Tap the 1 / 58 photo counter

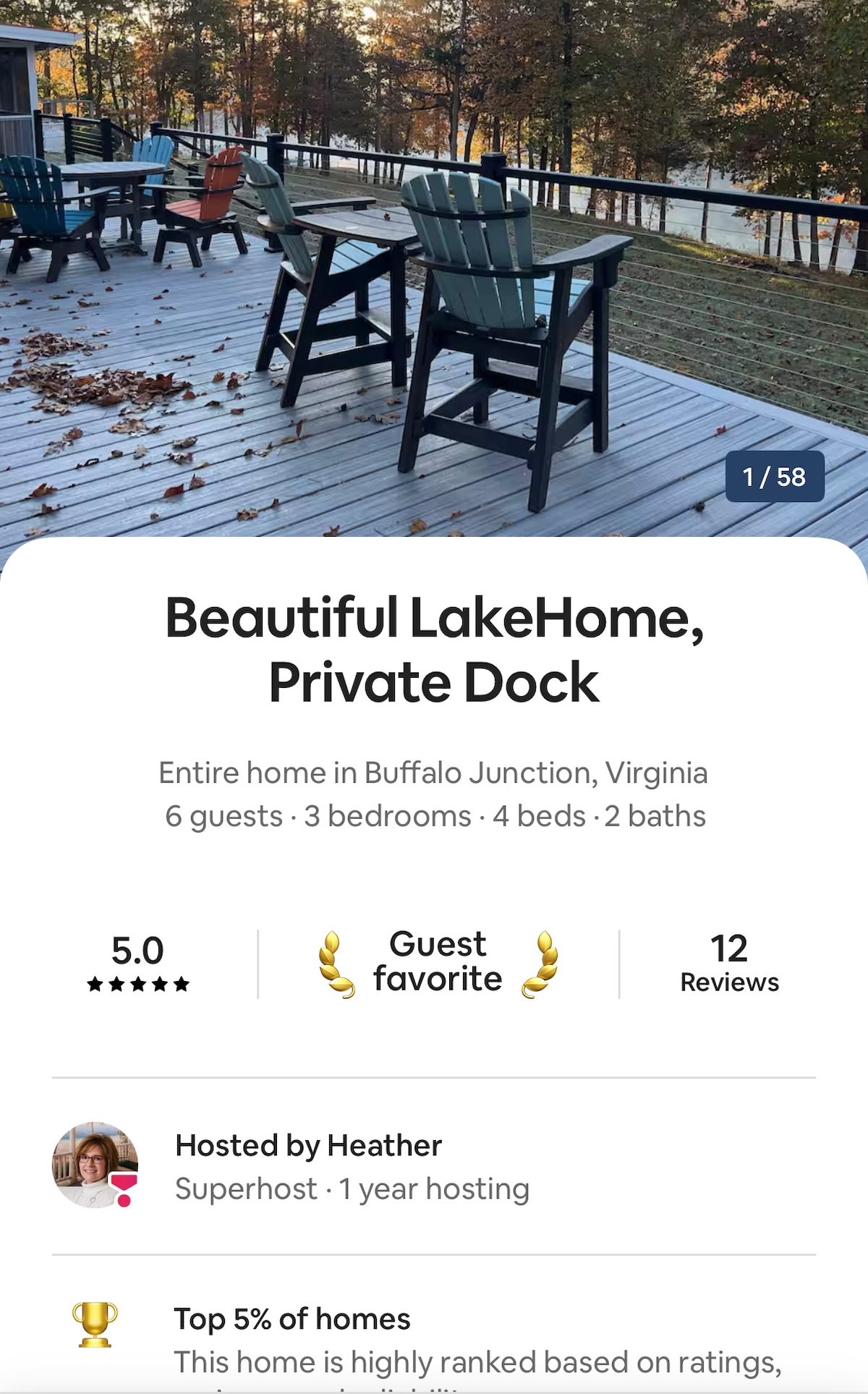tap(774, 477)
